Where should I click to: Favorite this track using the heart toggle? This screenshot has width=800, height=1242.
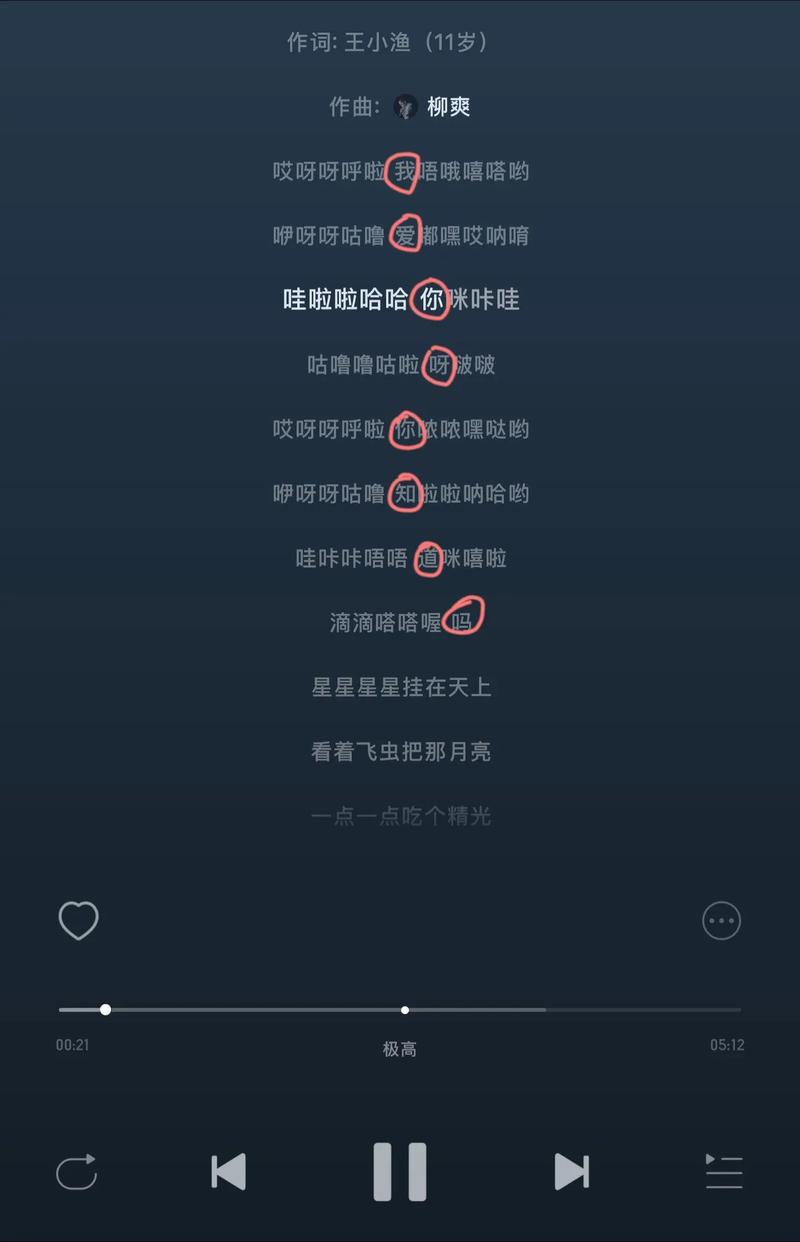pyautogui.click(x=78, y=921)
